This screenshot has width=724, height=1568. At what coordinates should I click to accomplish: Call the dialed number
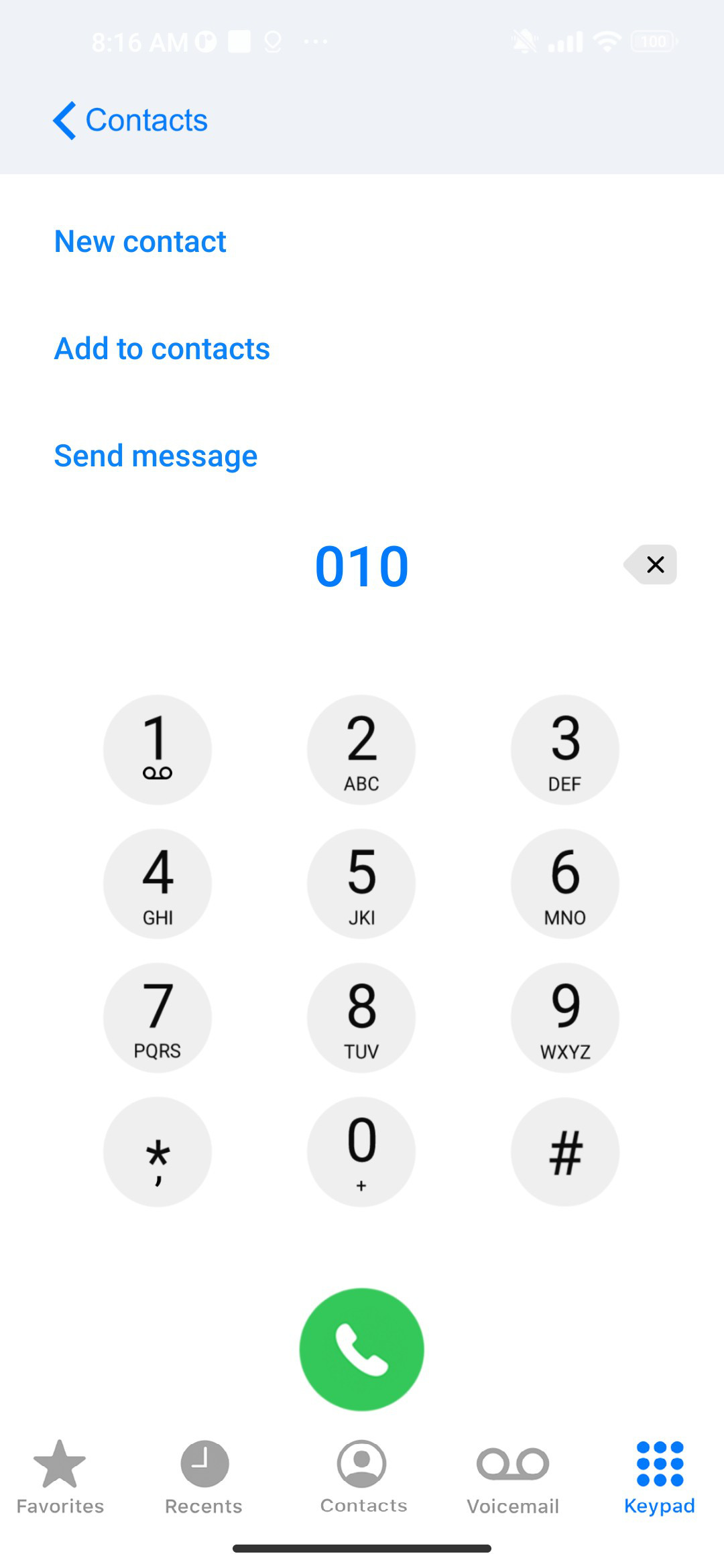tap(361, 1349)
